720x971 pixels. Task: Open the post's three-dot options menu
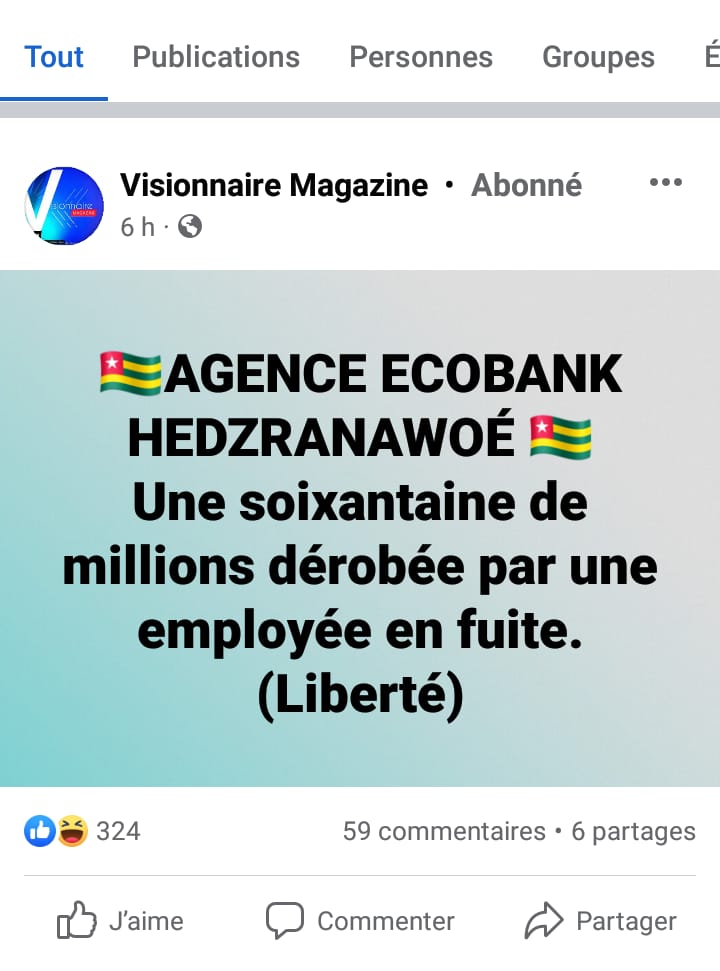click(x=665, y=183)
